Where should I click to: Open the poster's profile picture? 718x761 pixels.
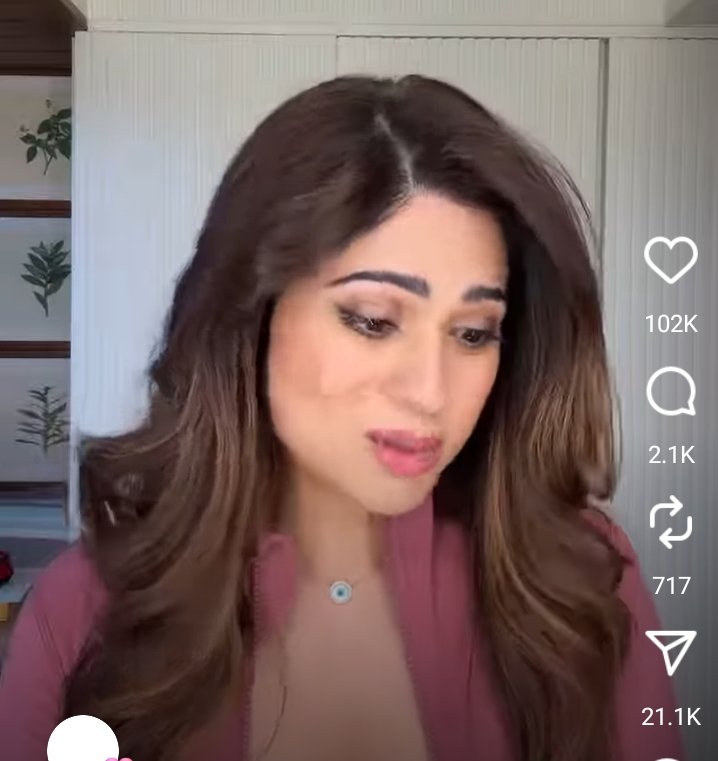(x=83, y=742)
